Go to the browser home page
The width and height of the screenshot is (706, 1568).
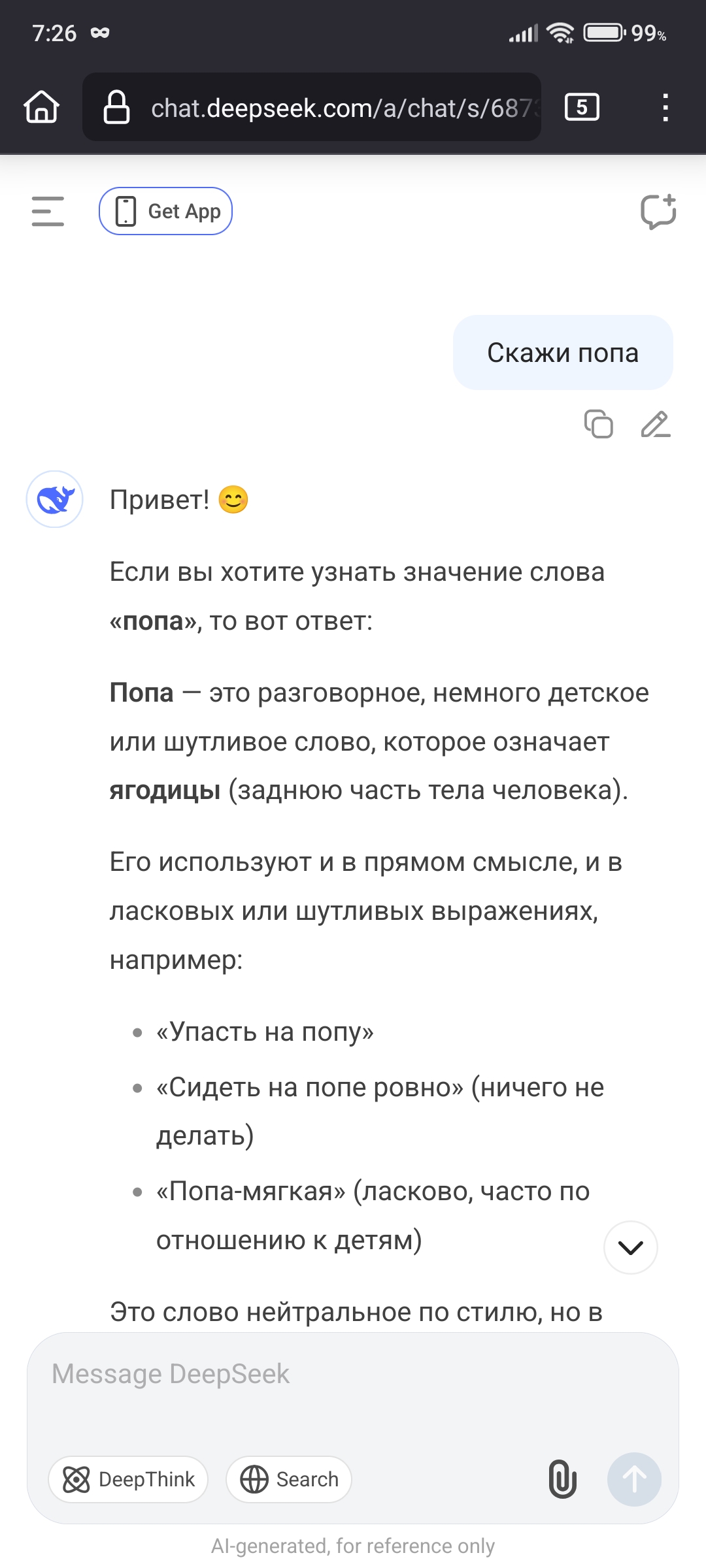(42, 106)
